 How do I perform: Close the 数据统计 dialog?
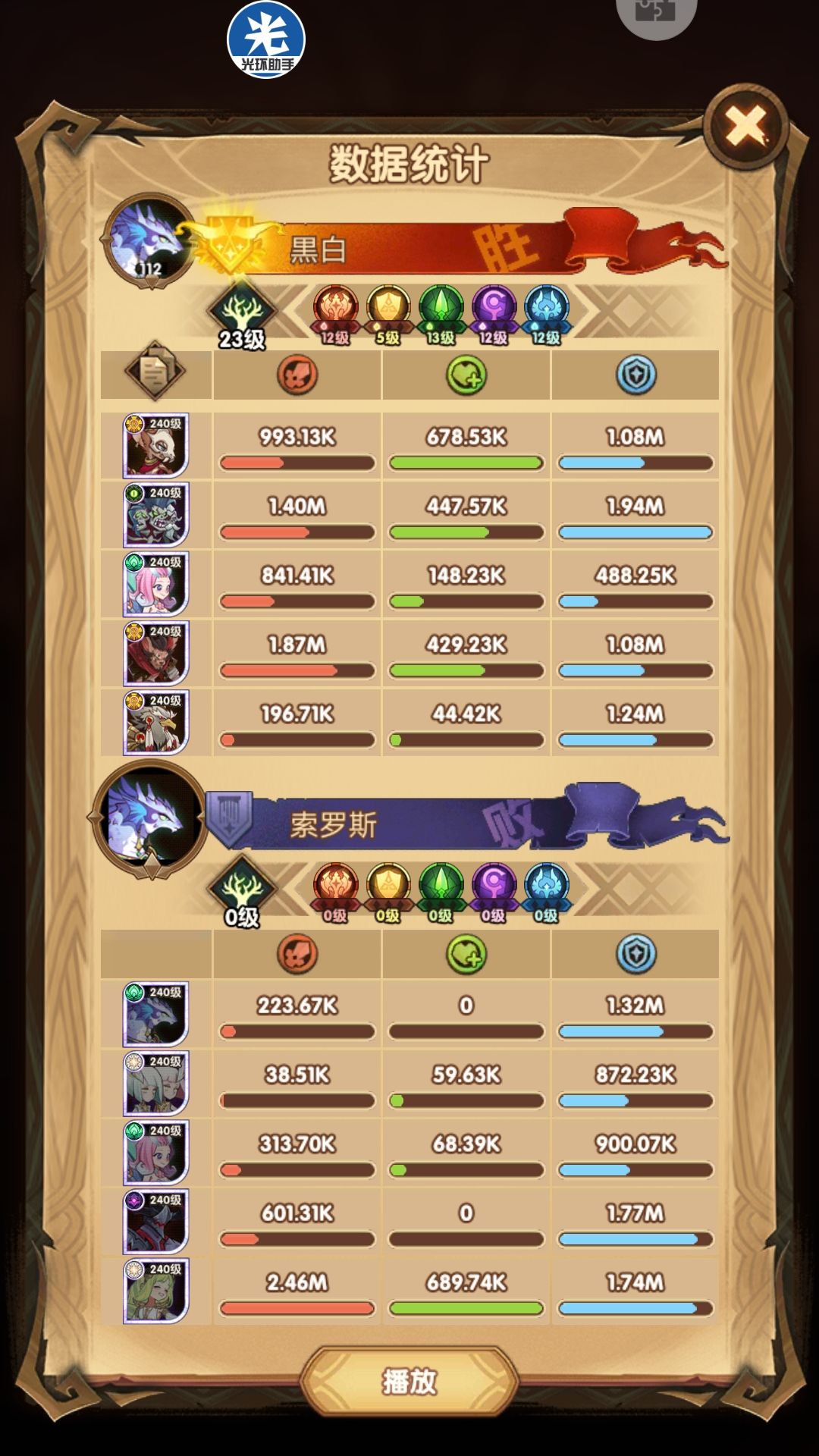745,126
